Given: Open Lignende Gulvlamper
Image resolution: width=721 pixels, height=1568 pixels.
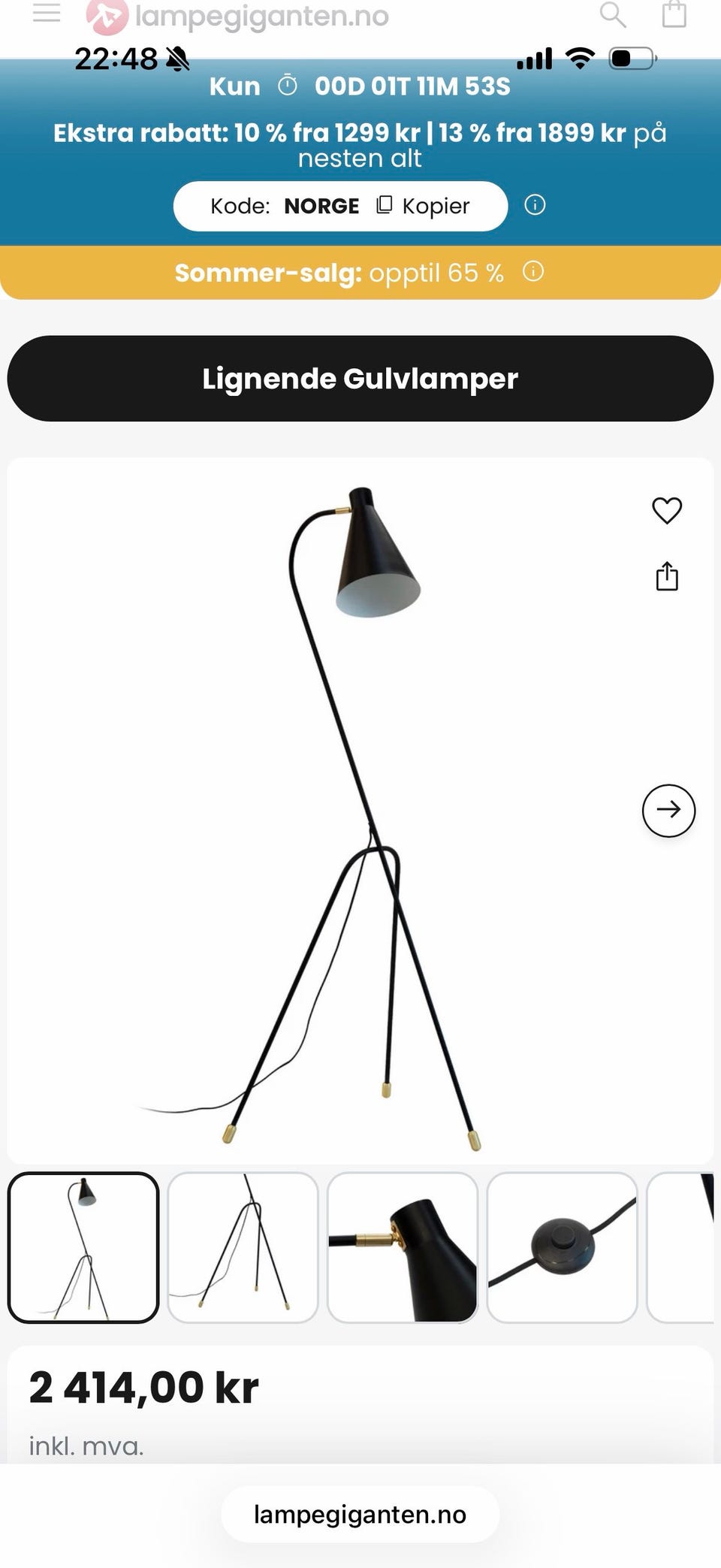Looking at the screenshot, I should [x=360, y=379].
